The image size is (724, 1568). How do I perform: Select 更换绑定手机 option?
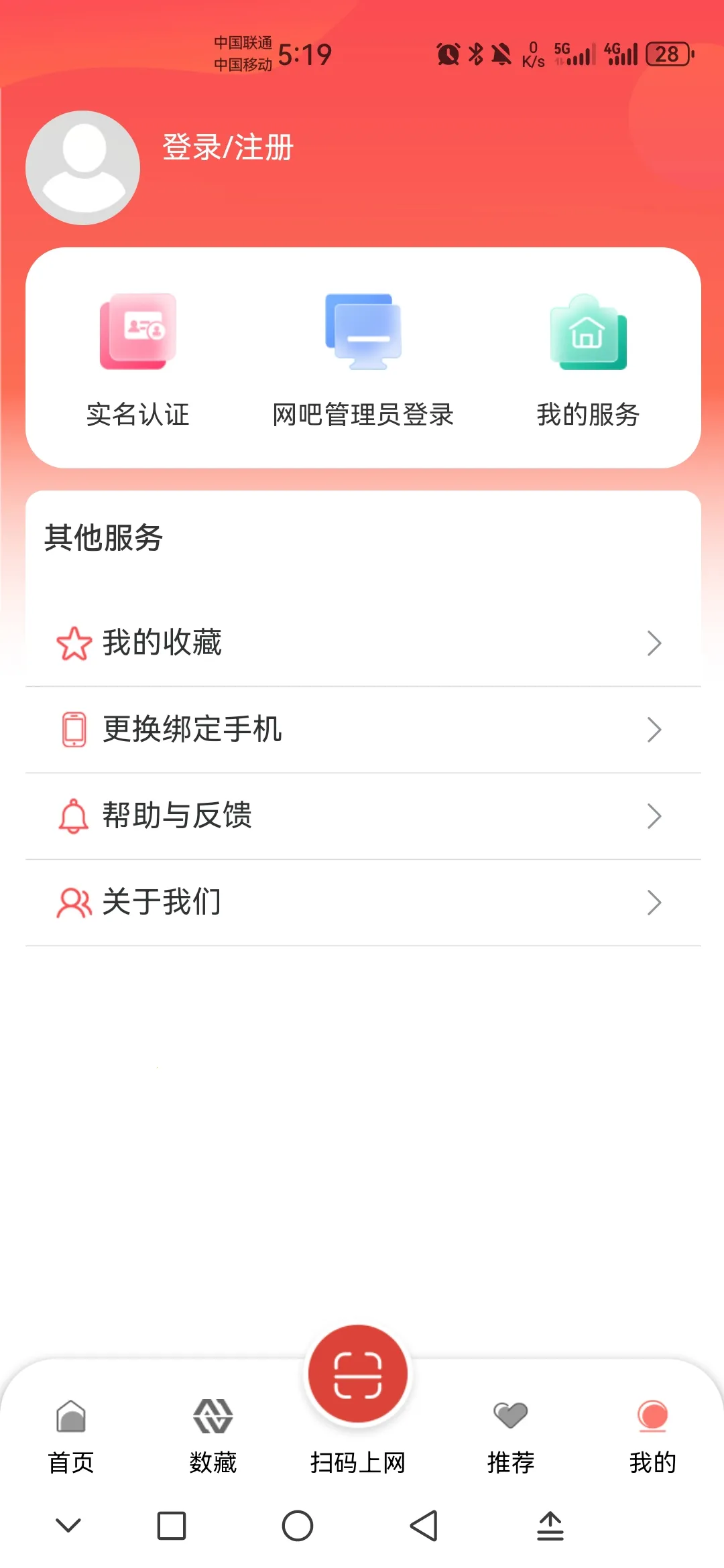pos(363,729)
